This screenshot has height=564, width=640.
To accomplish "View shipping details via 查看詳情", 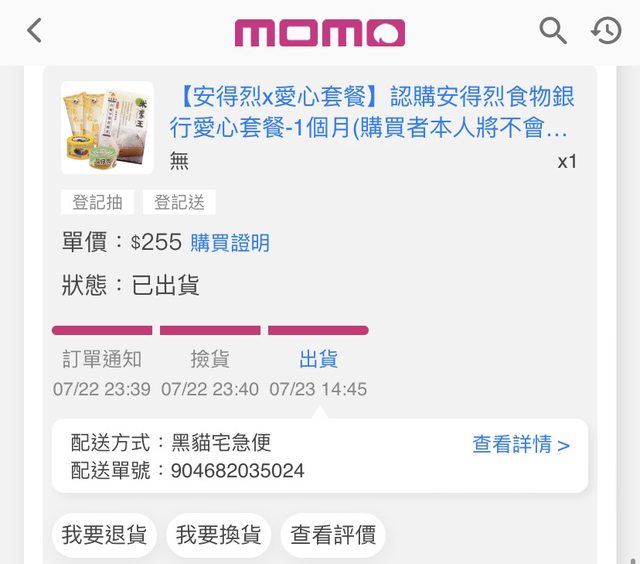I will coord(521,445).
